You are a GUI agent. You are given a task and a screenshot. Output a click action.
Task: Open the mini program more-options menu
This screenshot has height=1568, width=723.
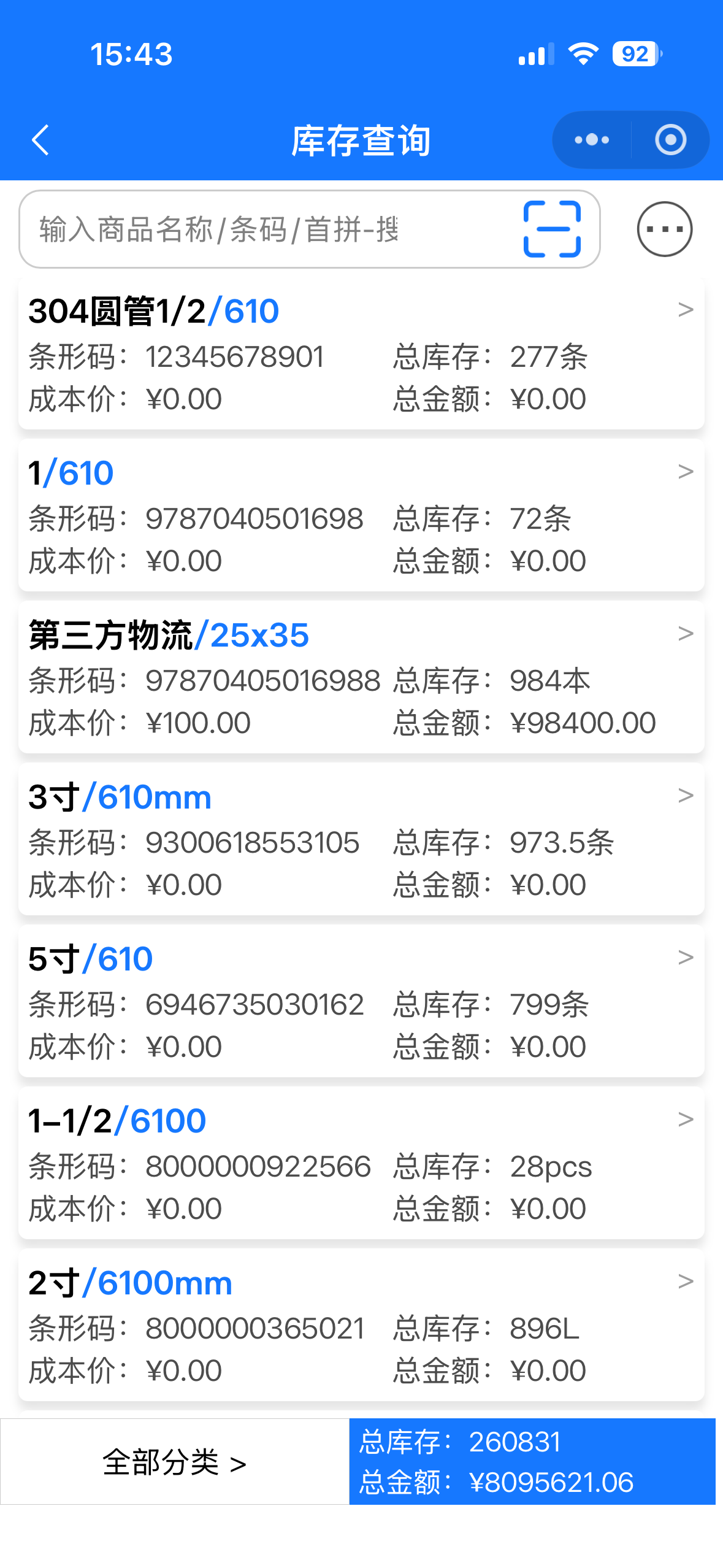click(592, 140)
